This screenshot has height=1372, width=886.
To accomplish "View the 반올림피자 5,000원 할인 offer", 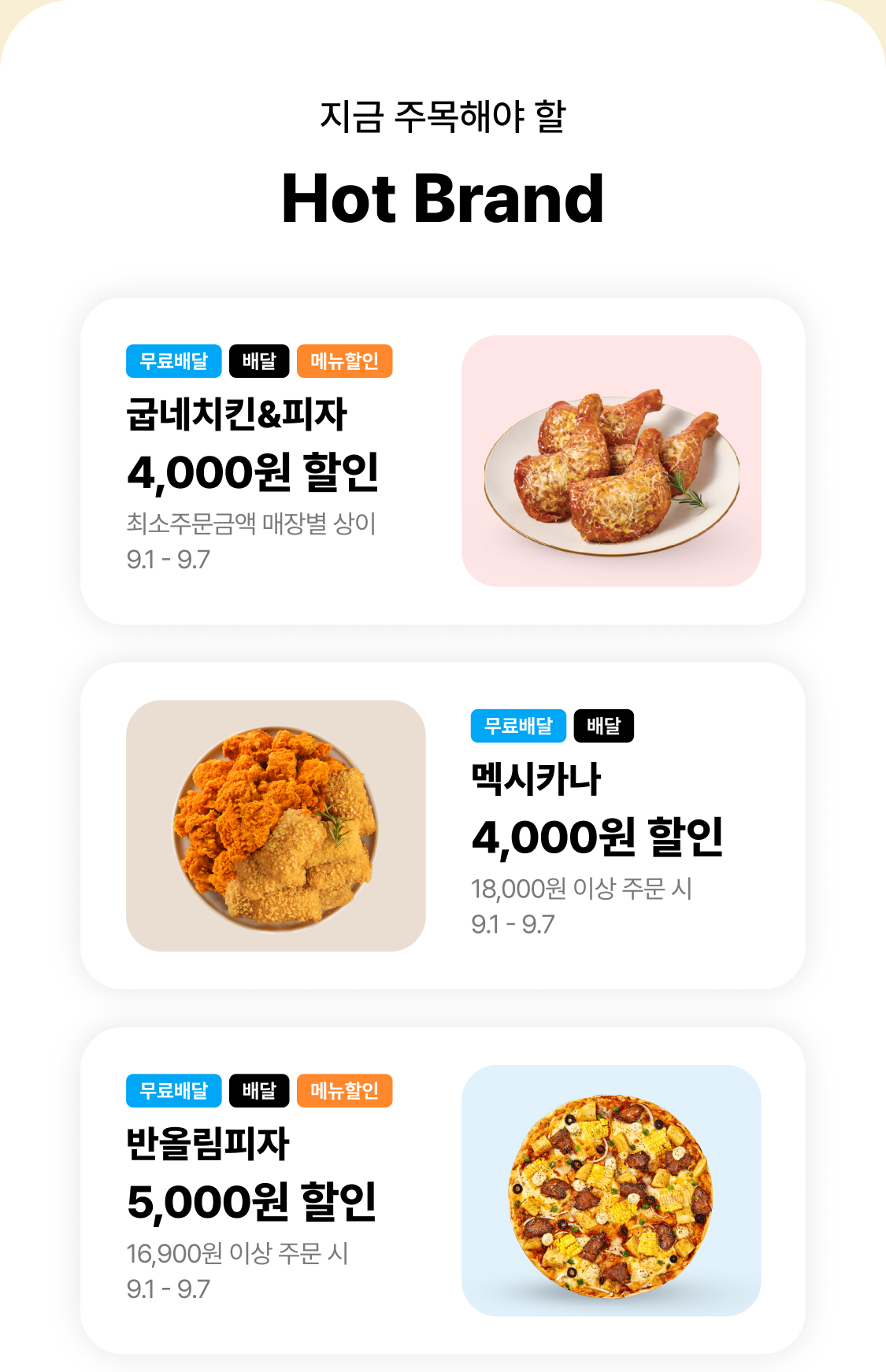I will point(442,1190).
